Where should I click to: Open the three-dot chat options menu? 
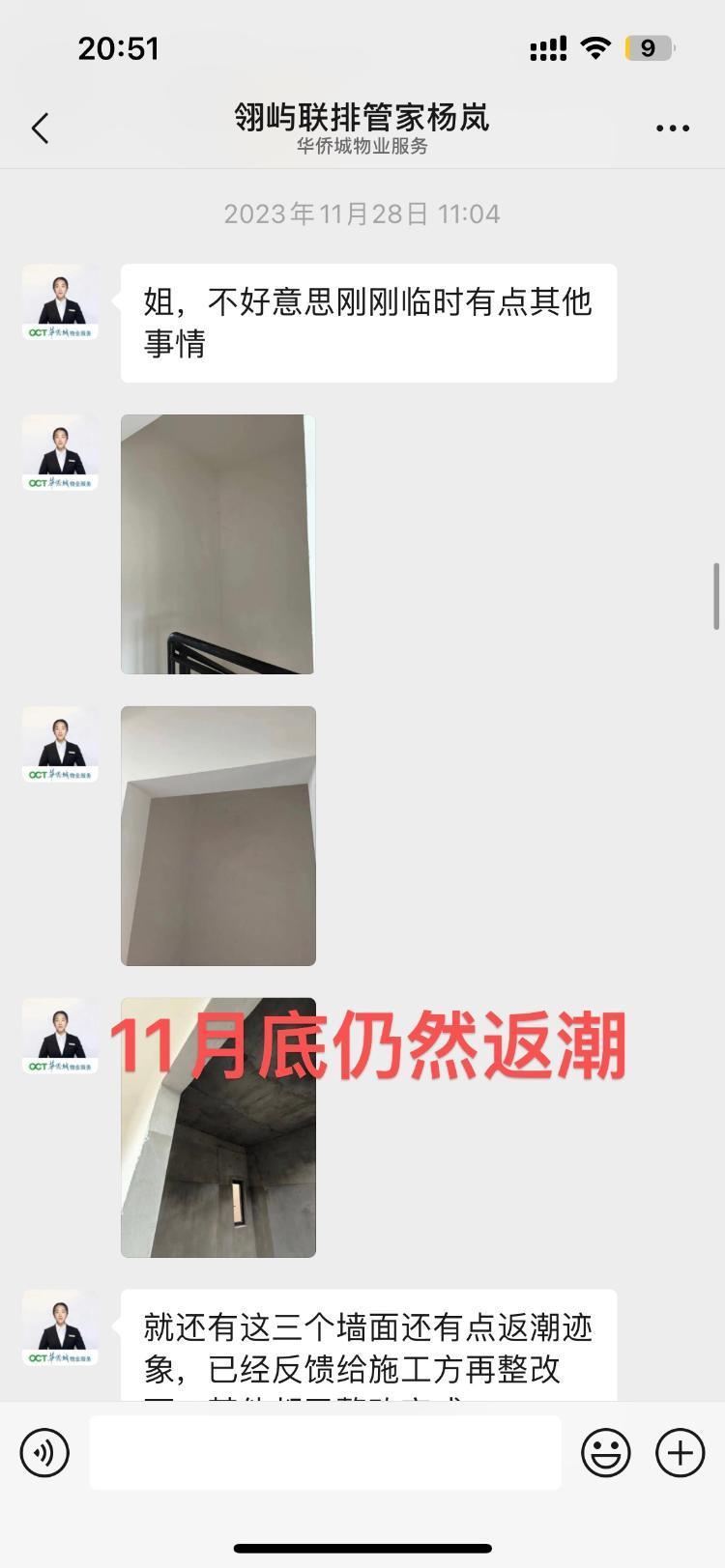click(672, 128)
